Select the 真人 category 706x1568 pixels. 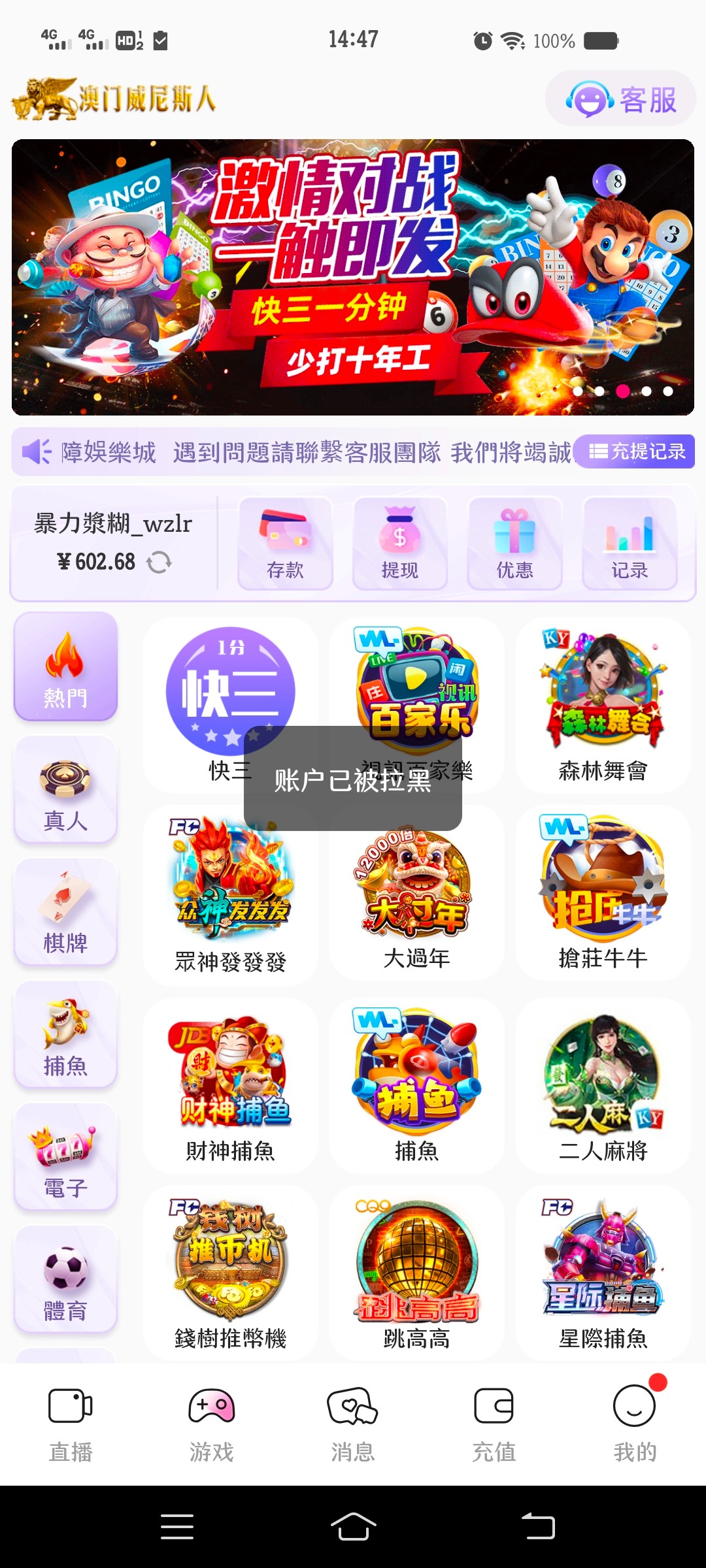[65, 790]
